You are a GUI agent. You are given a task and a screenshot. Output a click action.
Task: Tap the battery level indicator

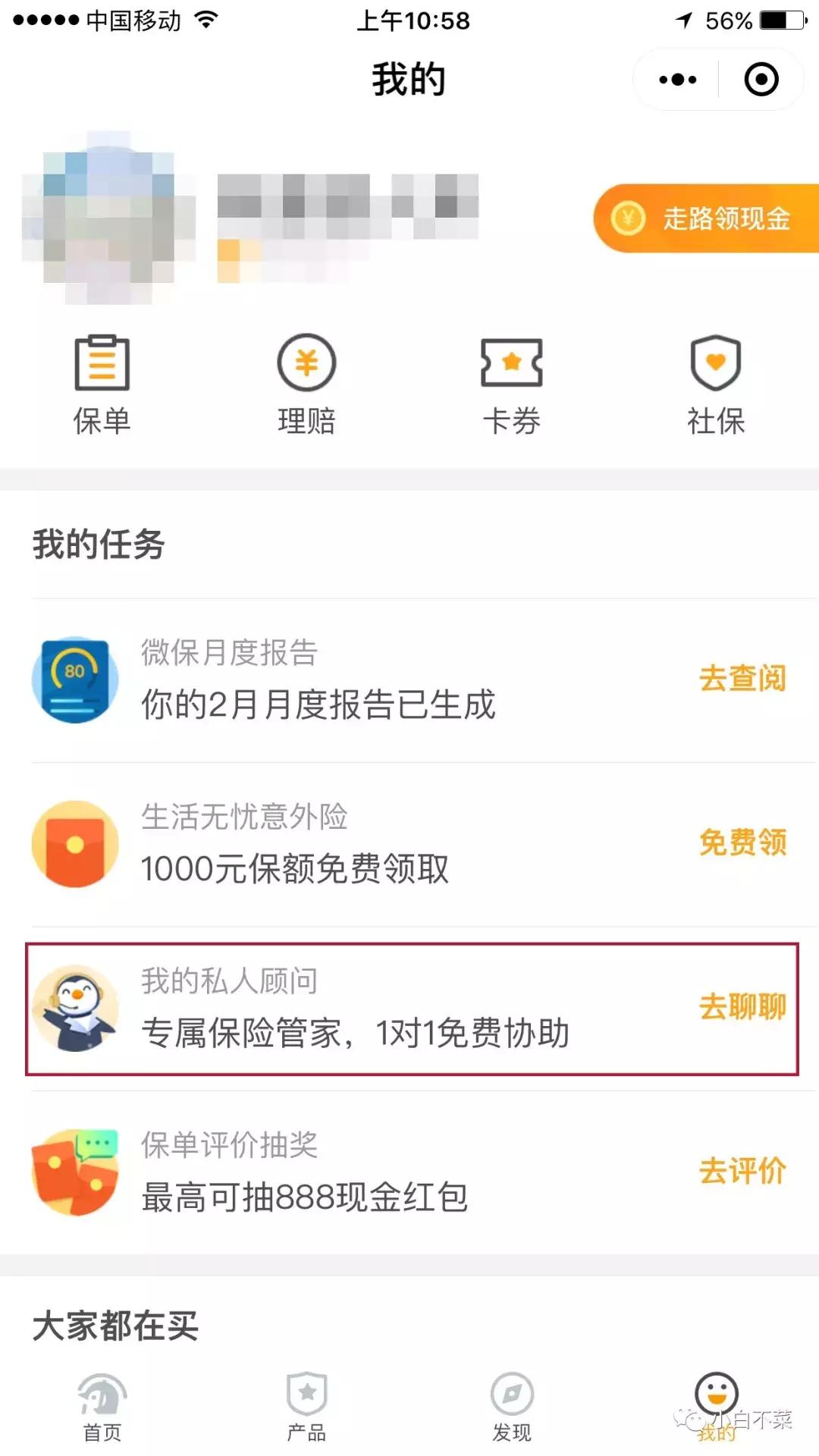click(775, 20)
